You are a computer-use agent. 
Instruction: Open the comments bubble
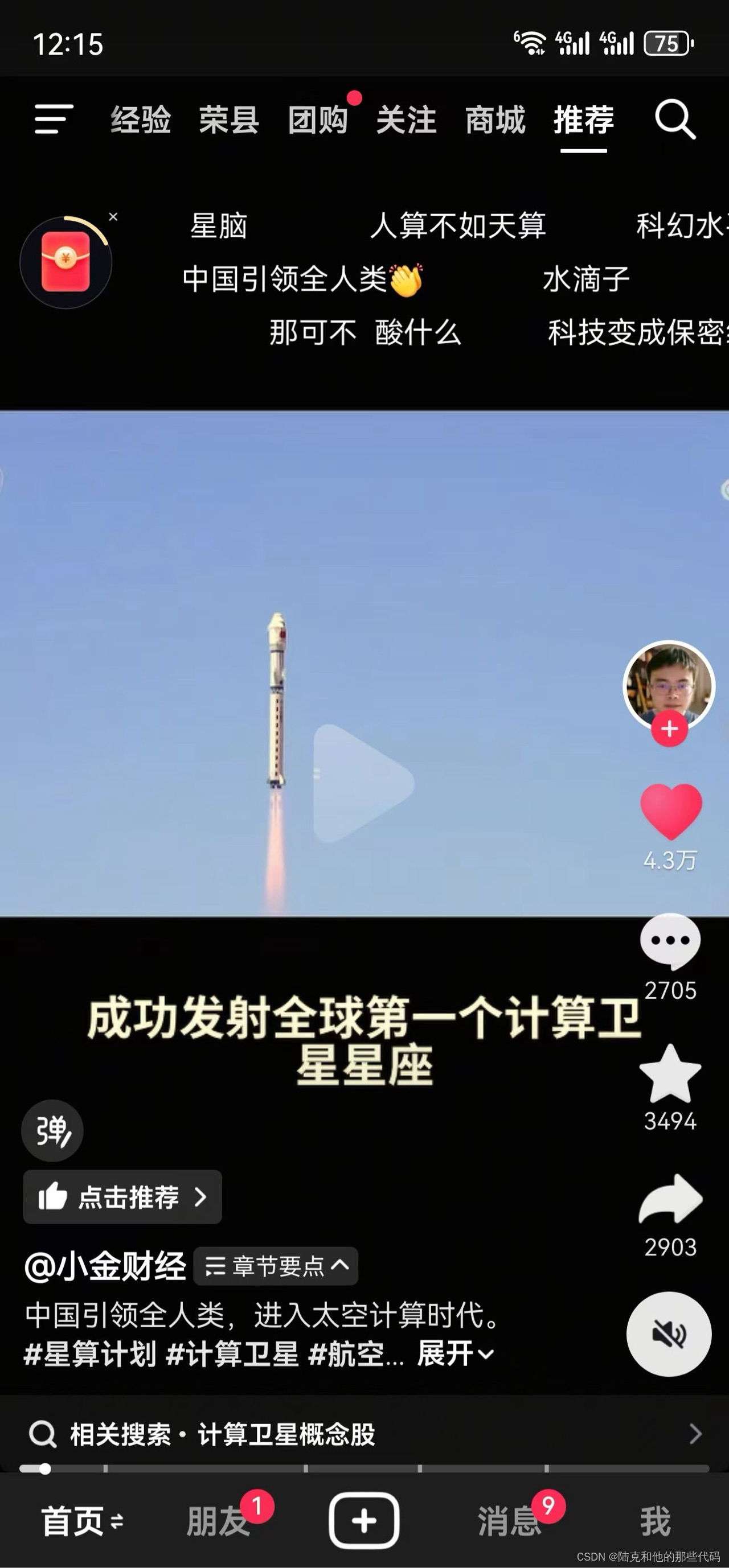tap(670, 940)
